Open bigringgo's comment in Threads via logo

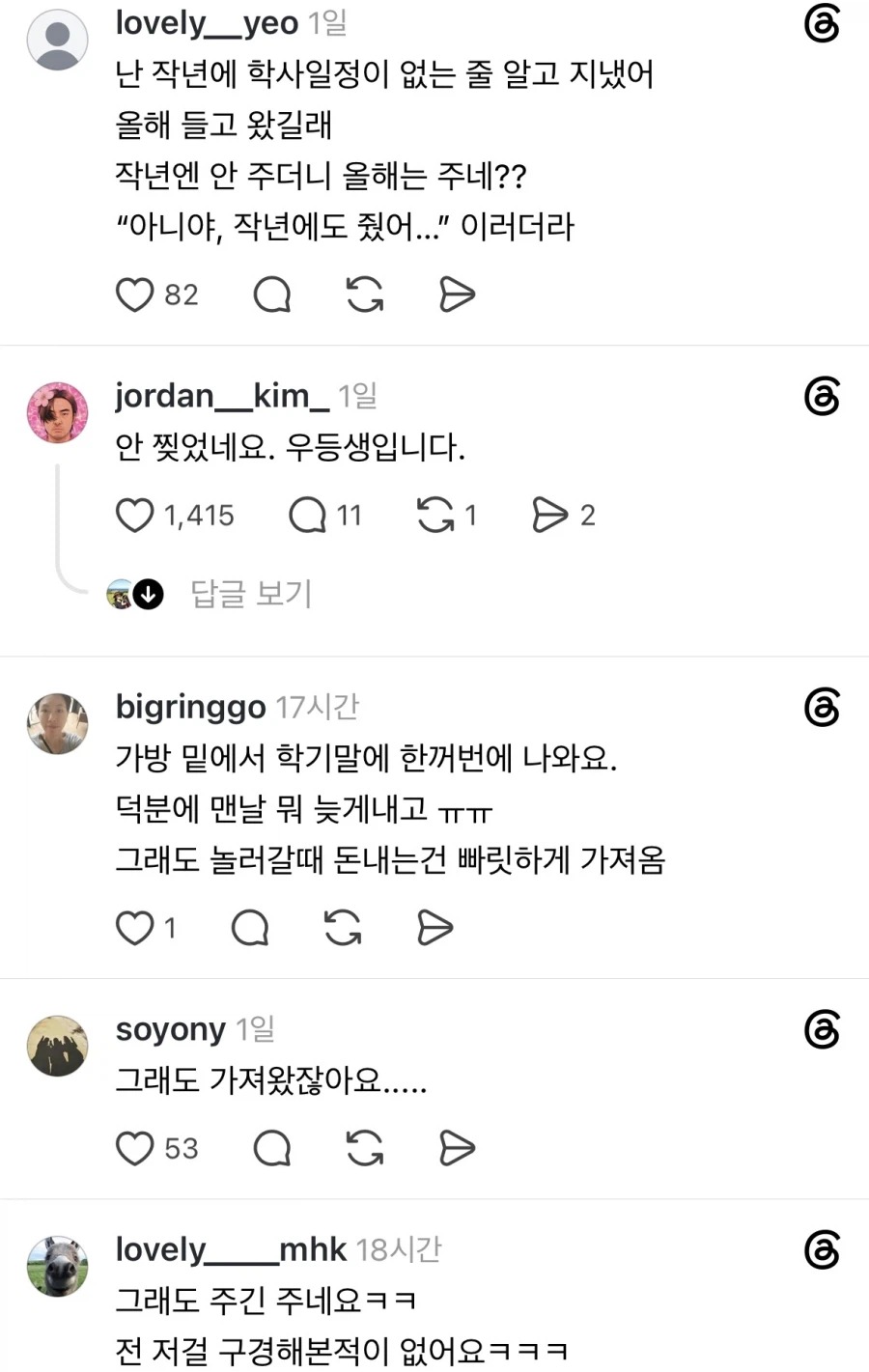pyautogui.click(x=822, y=708)
